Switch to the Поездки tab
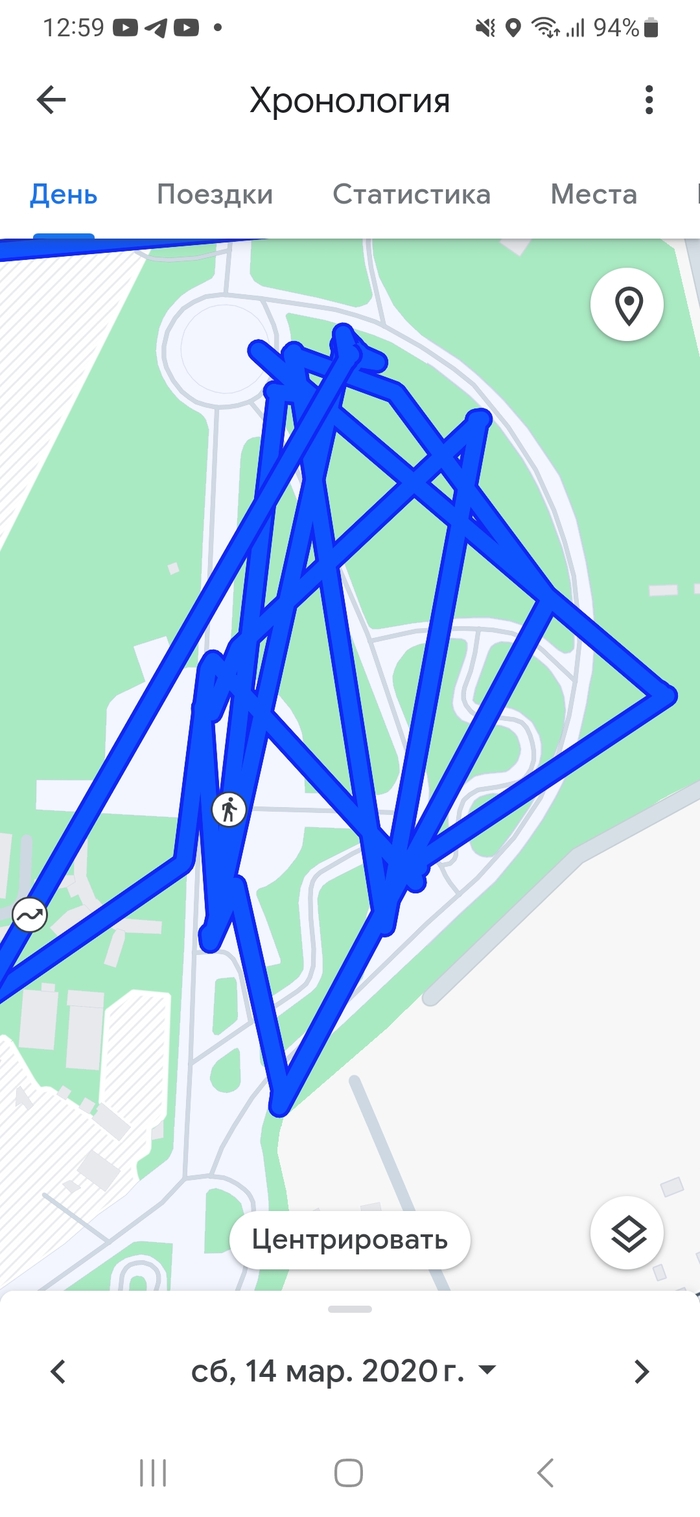700x1517 pixels. click(x=215, y=194)
